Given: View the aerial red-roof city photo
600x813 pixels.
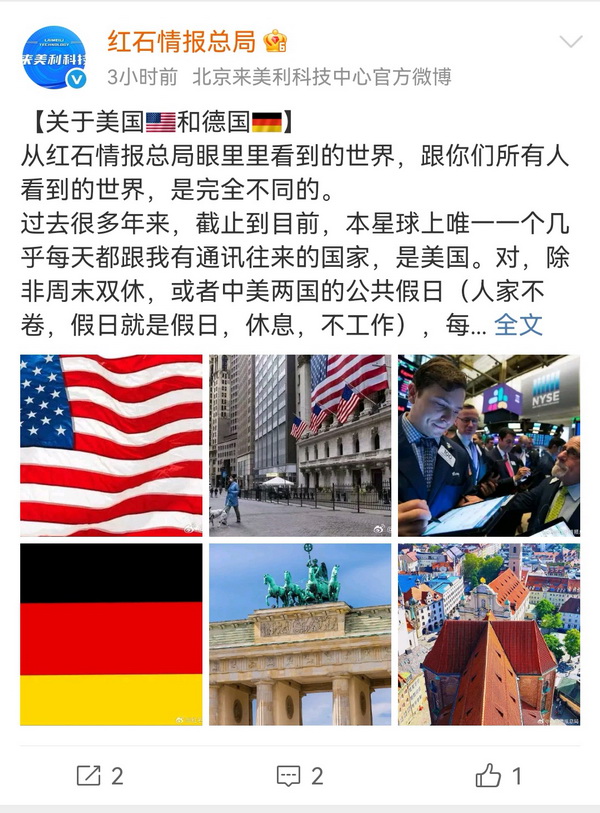Looking at the screenshot, I should point(489,634).
